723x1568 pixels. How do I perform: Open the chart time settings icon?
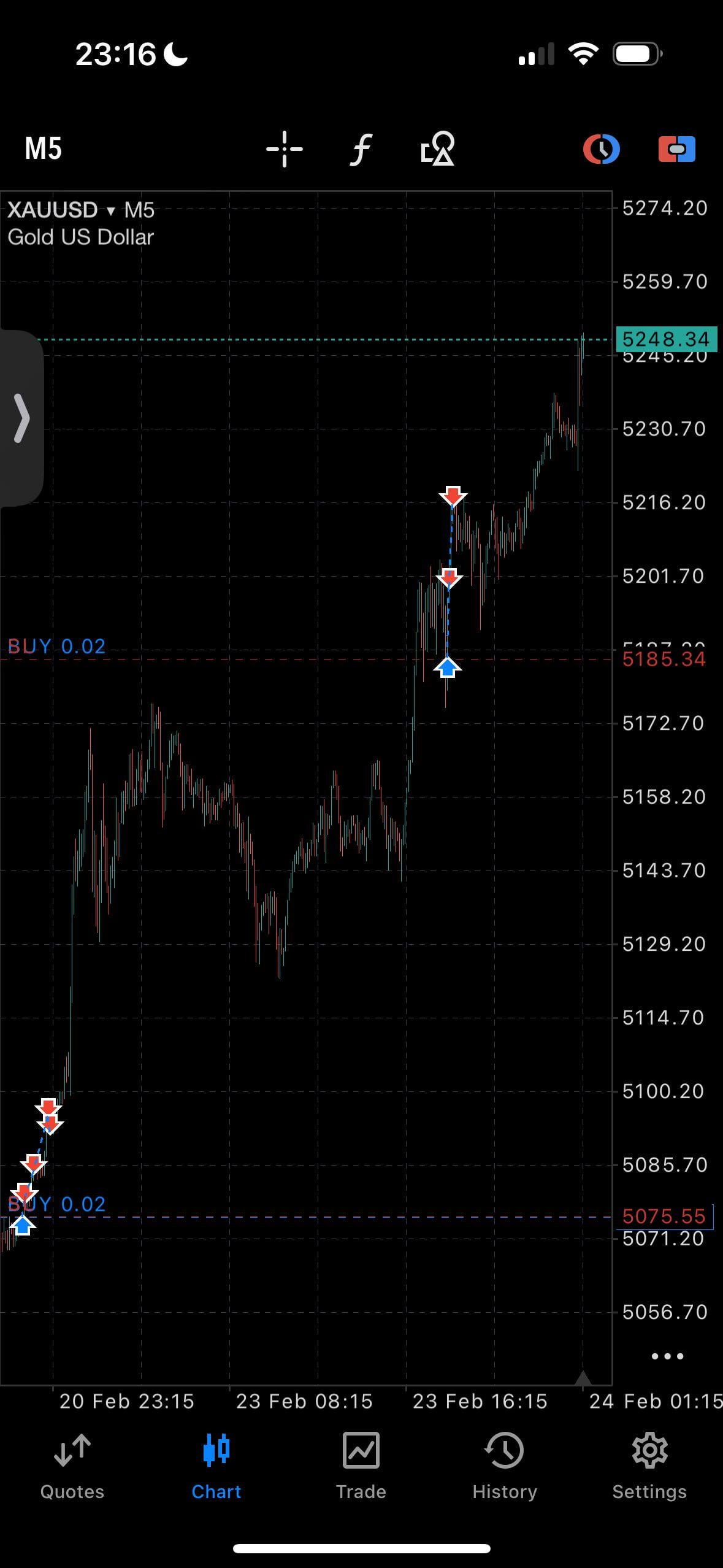[601, 149]
